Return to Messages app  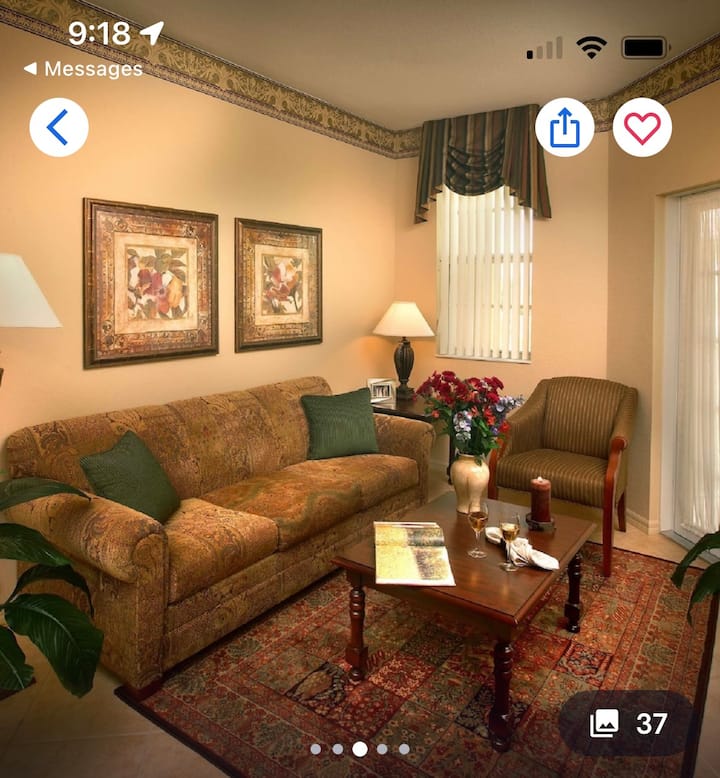tap(83, 69)
